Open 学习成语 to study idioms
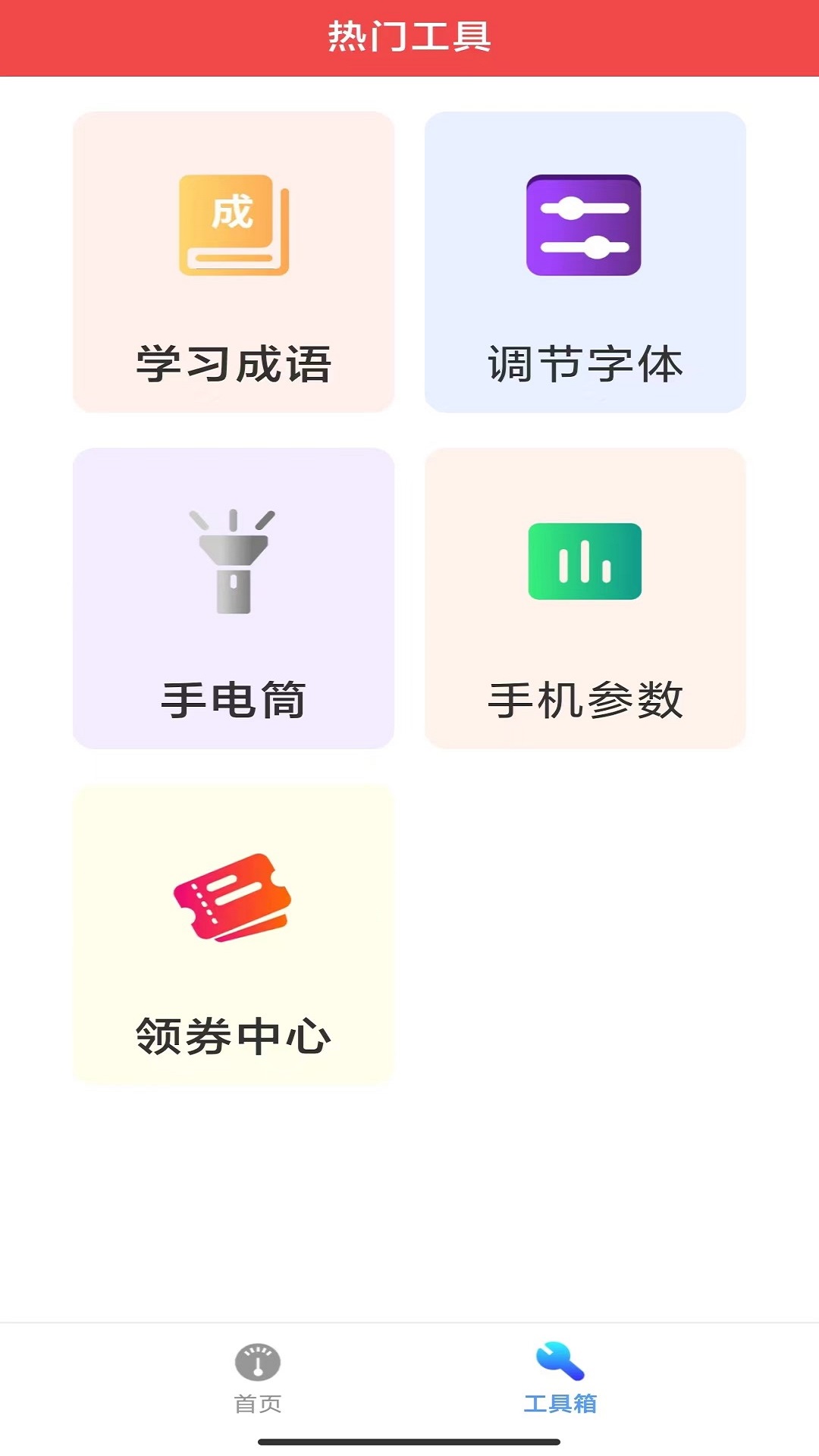Viewport: 819px width, 1456px height. point(231,262)
